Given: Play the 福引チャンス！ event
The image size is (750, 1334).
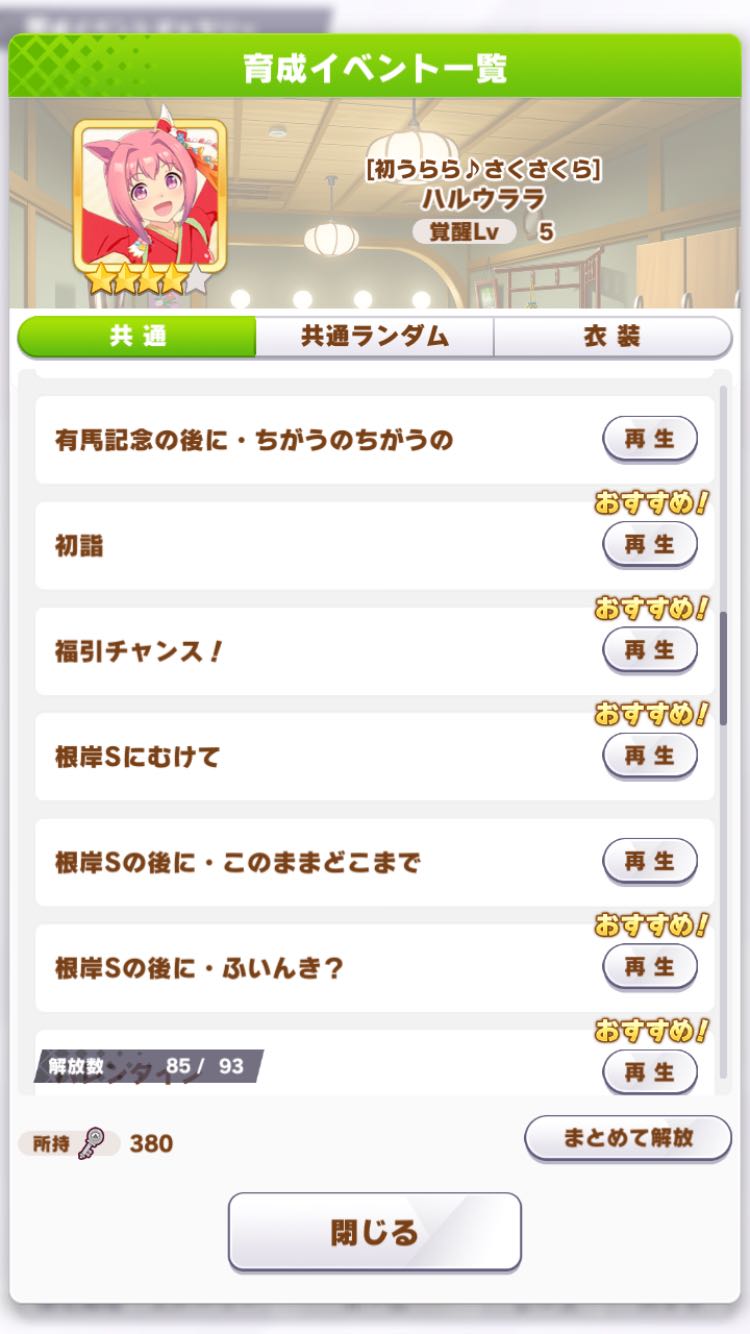Looking at the screenshot, I should tap(649, 651).
